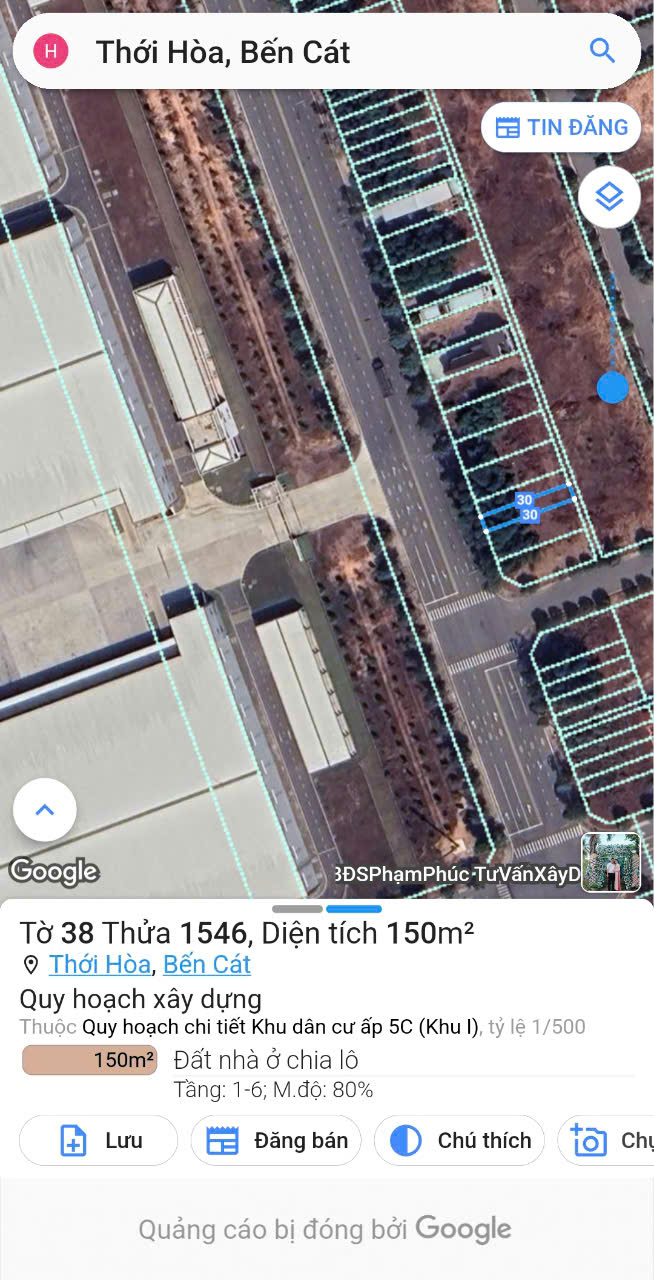This screenshot has width=654, height=1280.
Task: Open the profile avatar H
Action: click(x=51, y=51)
